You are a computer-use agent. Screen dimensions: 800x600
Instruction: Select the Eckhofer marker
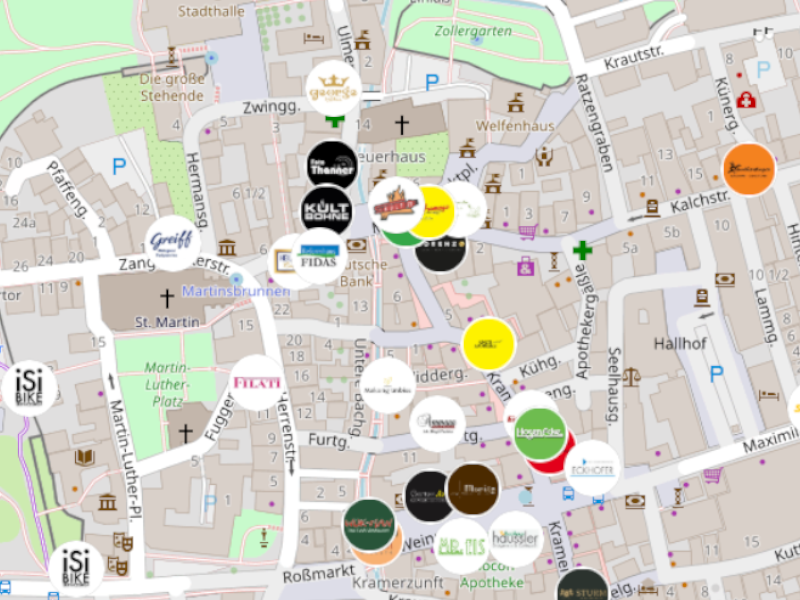coord(592,468)
